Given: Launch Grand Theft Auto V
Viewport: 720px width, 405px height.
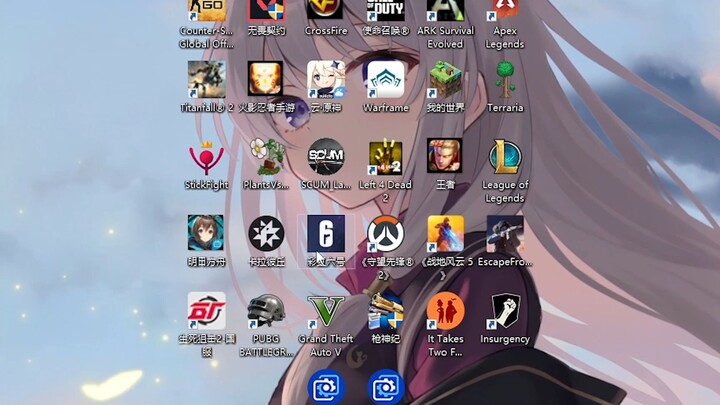Looking at the screenshot, I should (x=326, y=311).
